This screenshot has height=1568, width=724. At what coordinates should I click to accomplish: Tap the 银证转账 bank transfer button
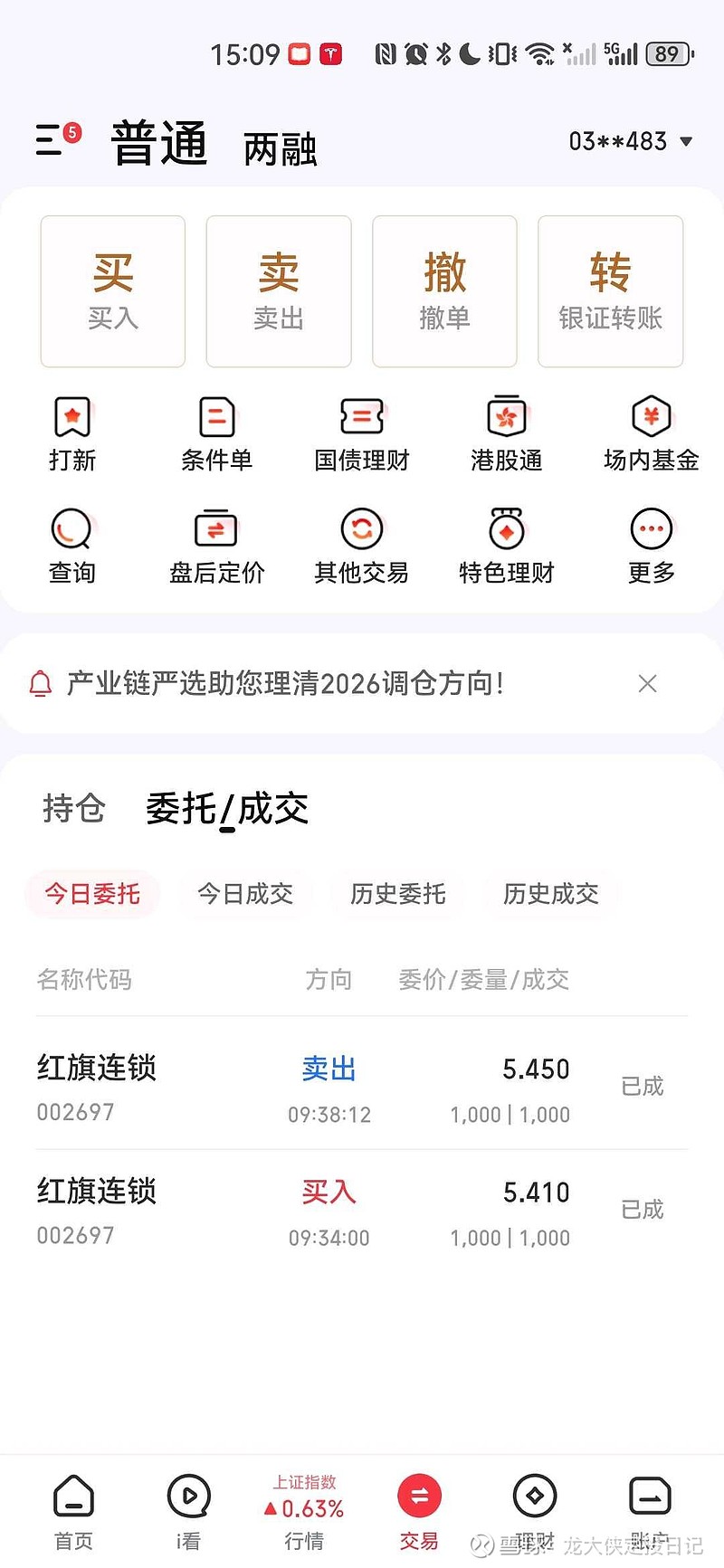(610, 290)
